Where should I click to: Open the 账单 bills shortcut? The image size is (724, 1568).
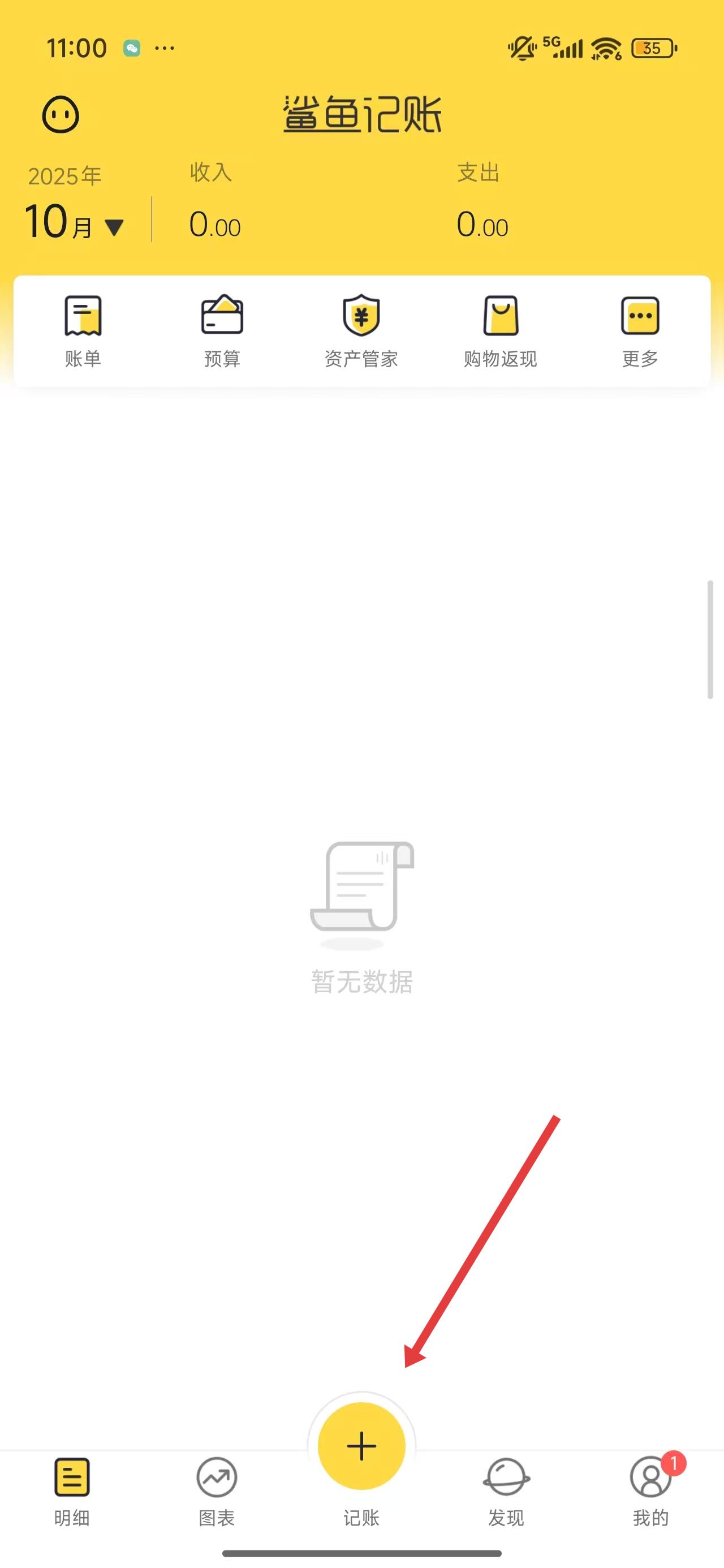(83, 331)
